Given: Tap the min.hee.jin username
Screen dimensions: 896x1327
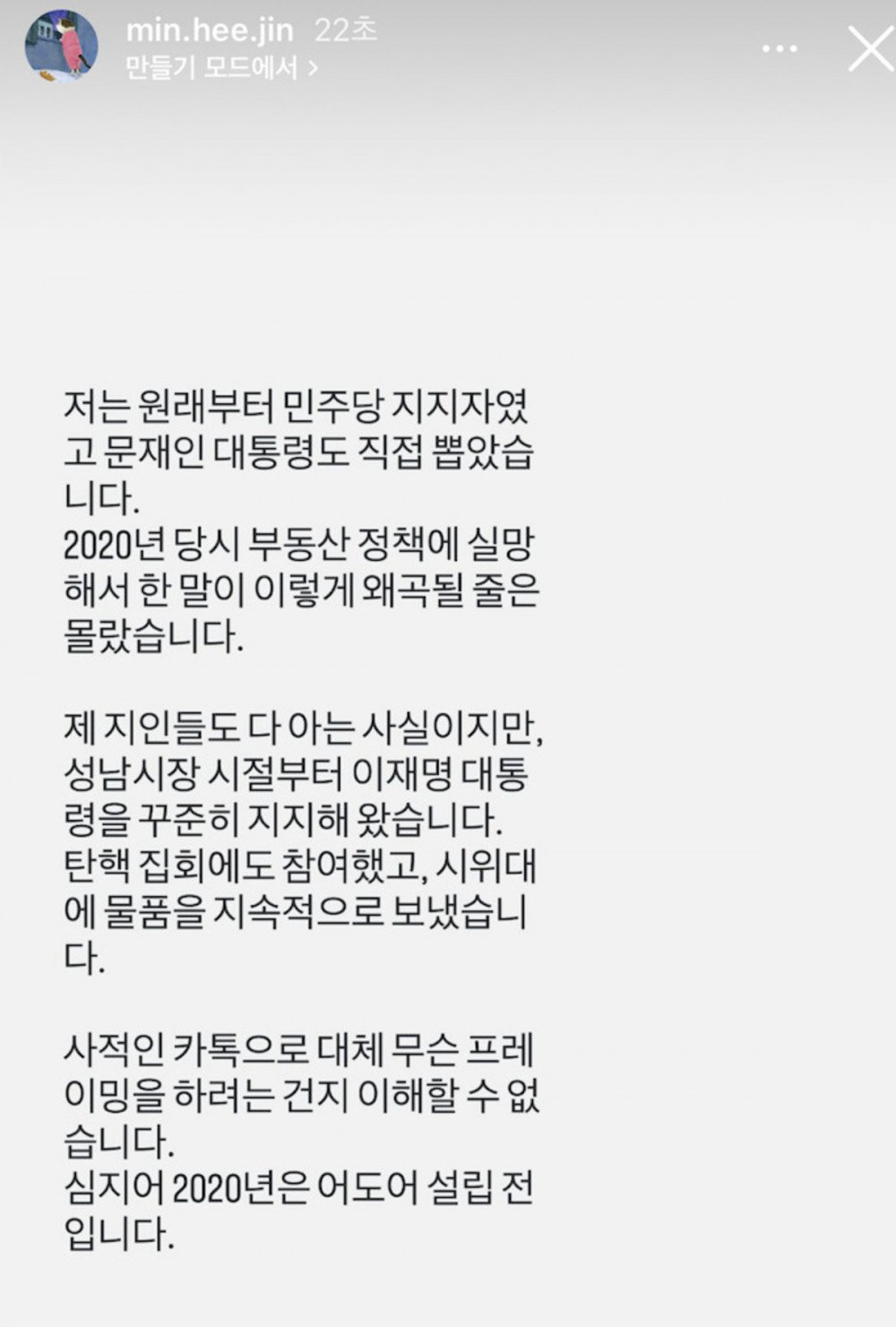Looking at the screenshot, I should [x=209, y=30].
